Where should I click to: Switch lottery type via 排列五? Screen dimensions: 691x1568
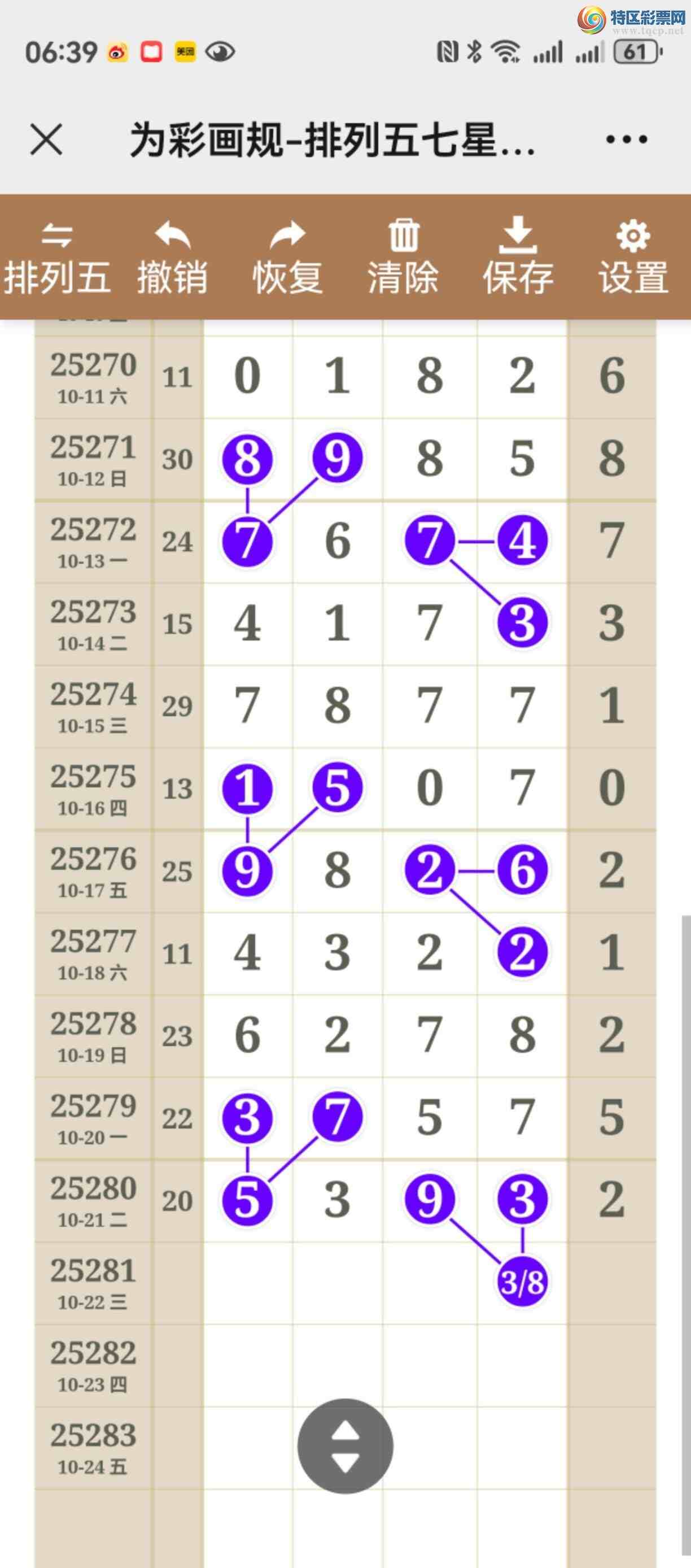pyautogui.click(x=57, y=258)
